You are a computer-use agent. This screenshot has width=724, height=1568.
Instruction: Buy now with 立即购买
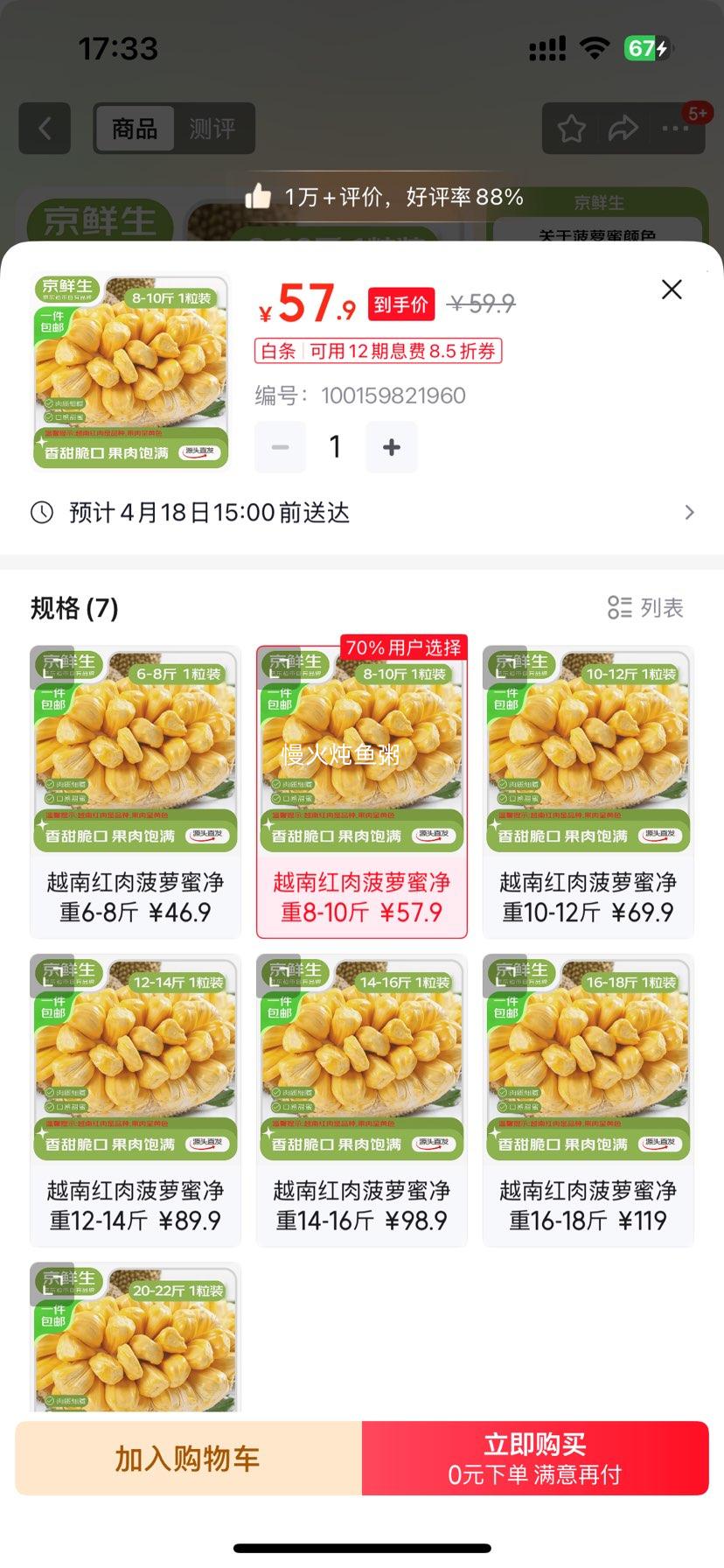[x=534, y=1459]
